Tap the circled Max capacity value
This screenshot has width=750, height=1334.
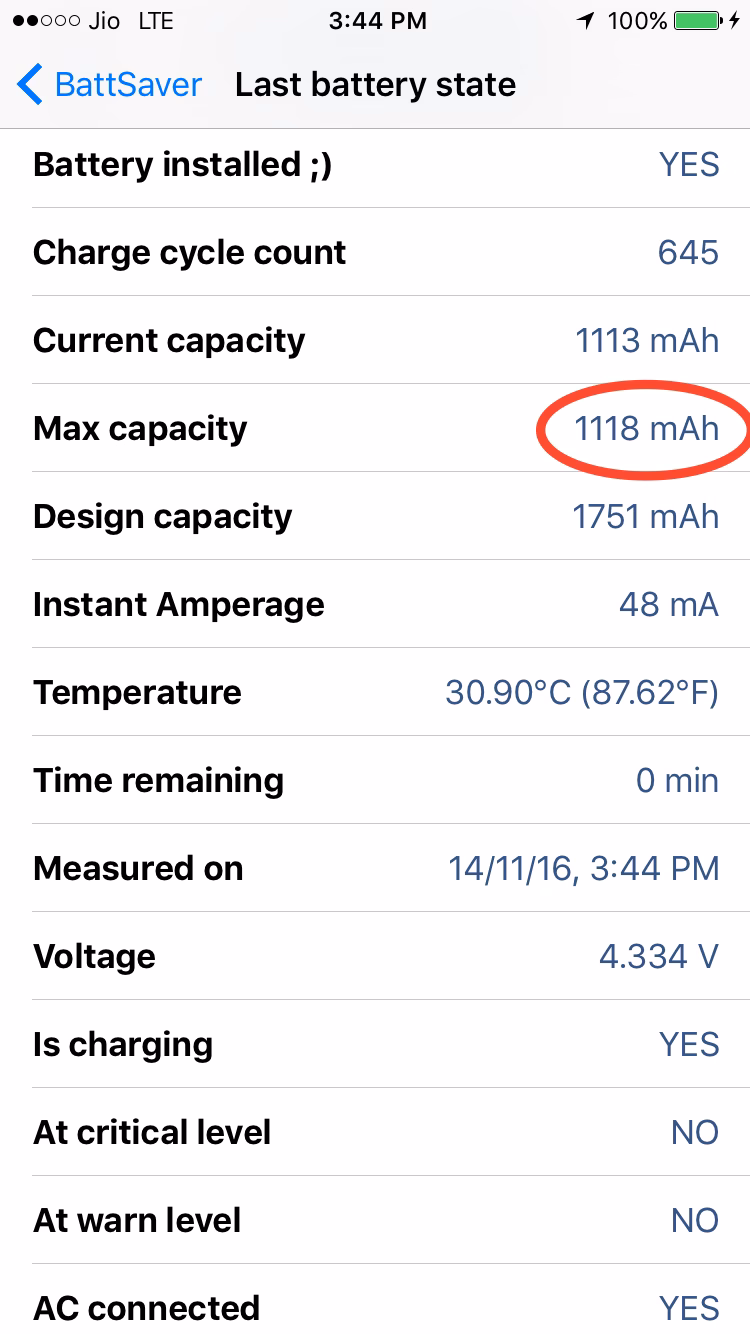(x=647, y=428)
